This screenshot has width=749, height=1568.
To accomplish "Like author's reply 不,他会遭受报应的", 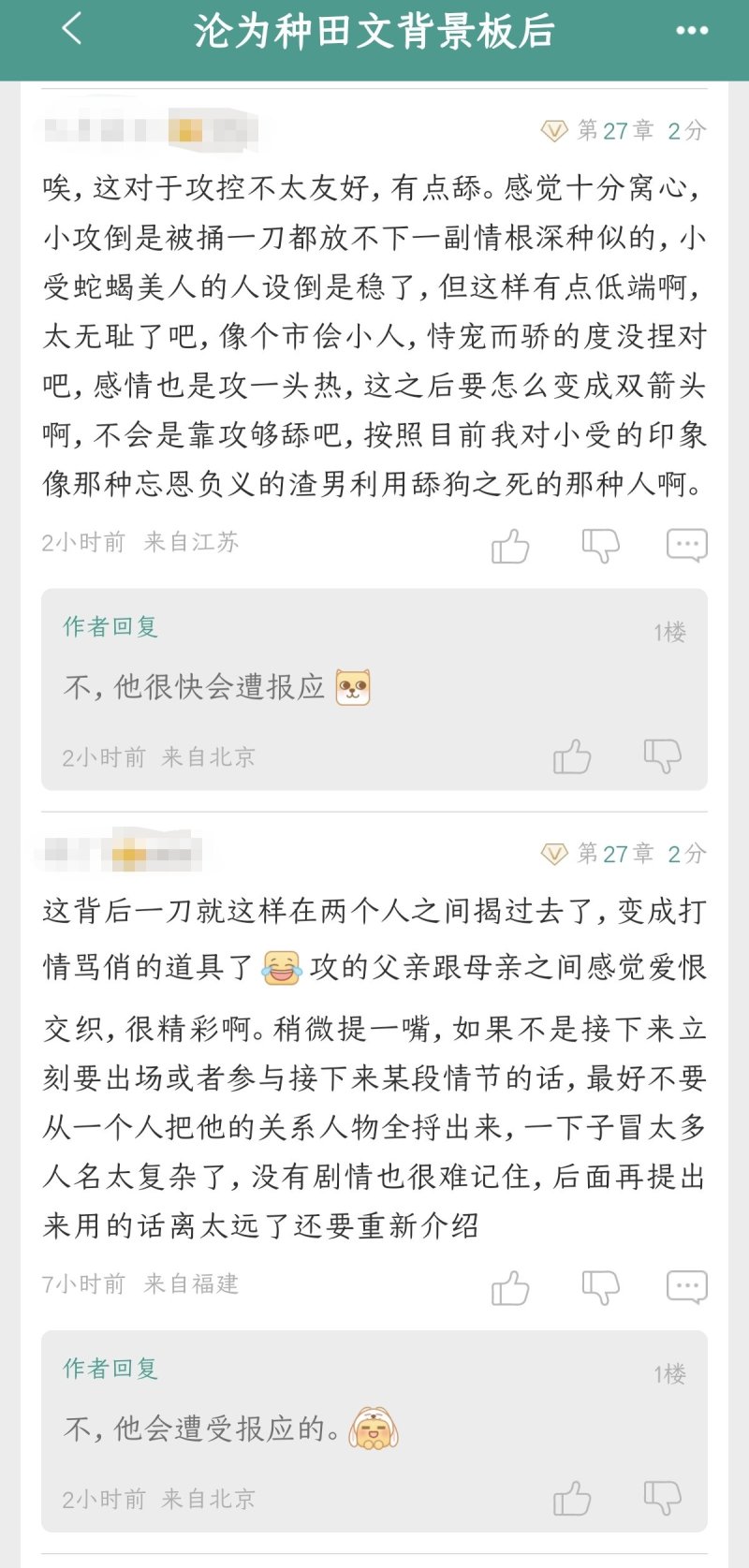I will click(572, 1498).
